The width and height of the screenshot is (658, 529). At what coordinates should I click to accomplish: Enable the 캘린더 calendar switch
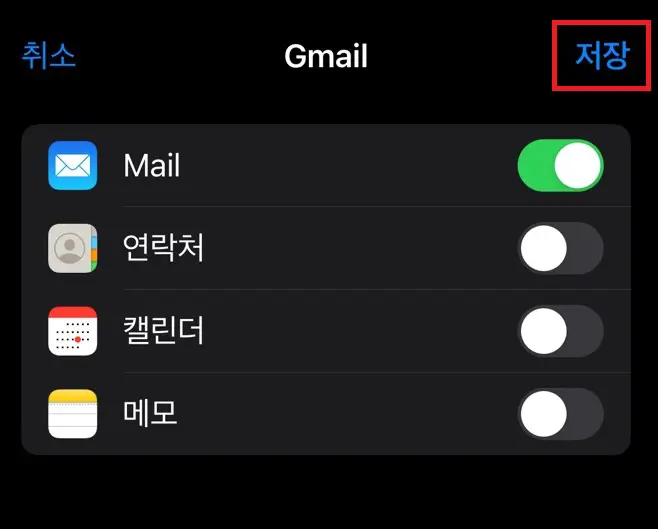pyautogui.click(x=560, y=331)
